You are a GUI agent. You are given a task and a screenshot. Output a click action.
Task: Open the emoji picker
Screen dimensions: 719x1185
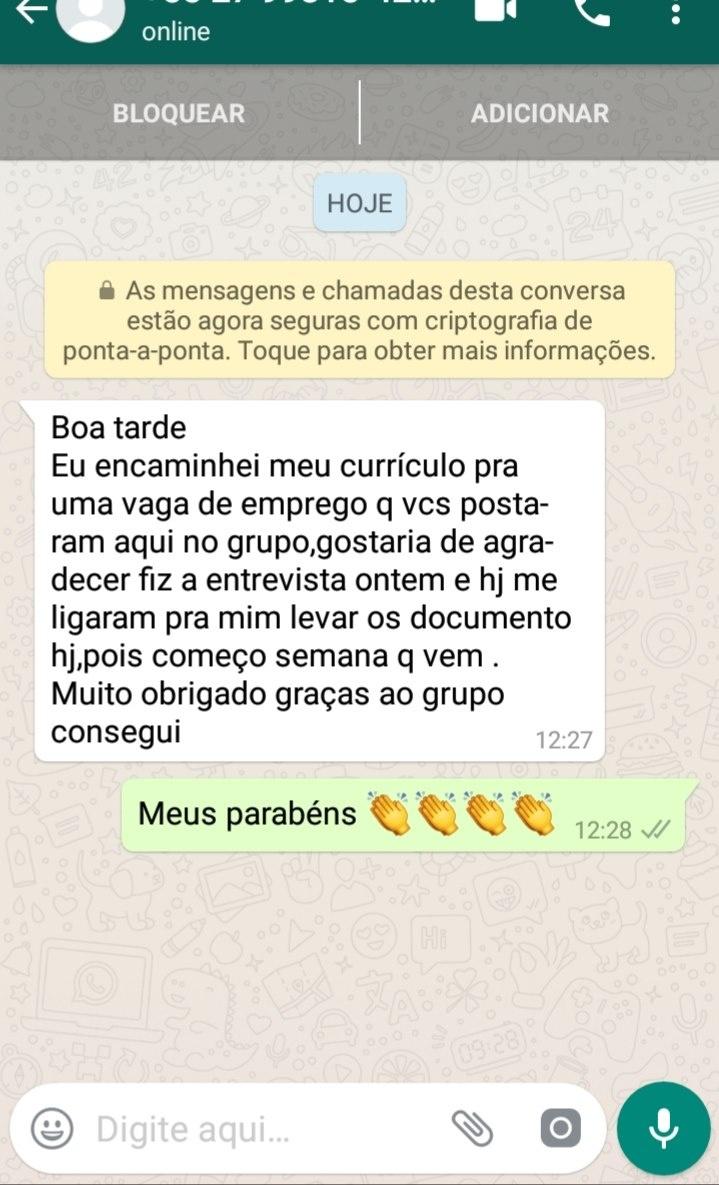[x=52, y=1130]
